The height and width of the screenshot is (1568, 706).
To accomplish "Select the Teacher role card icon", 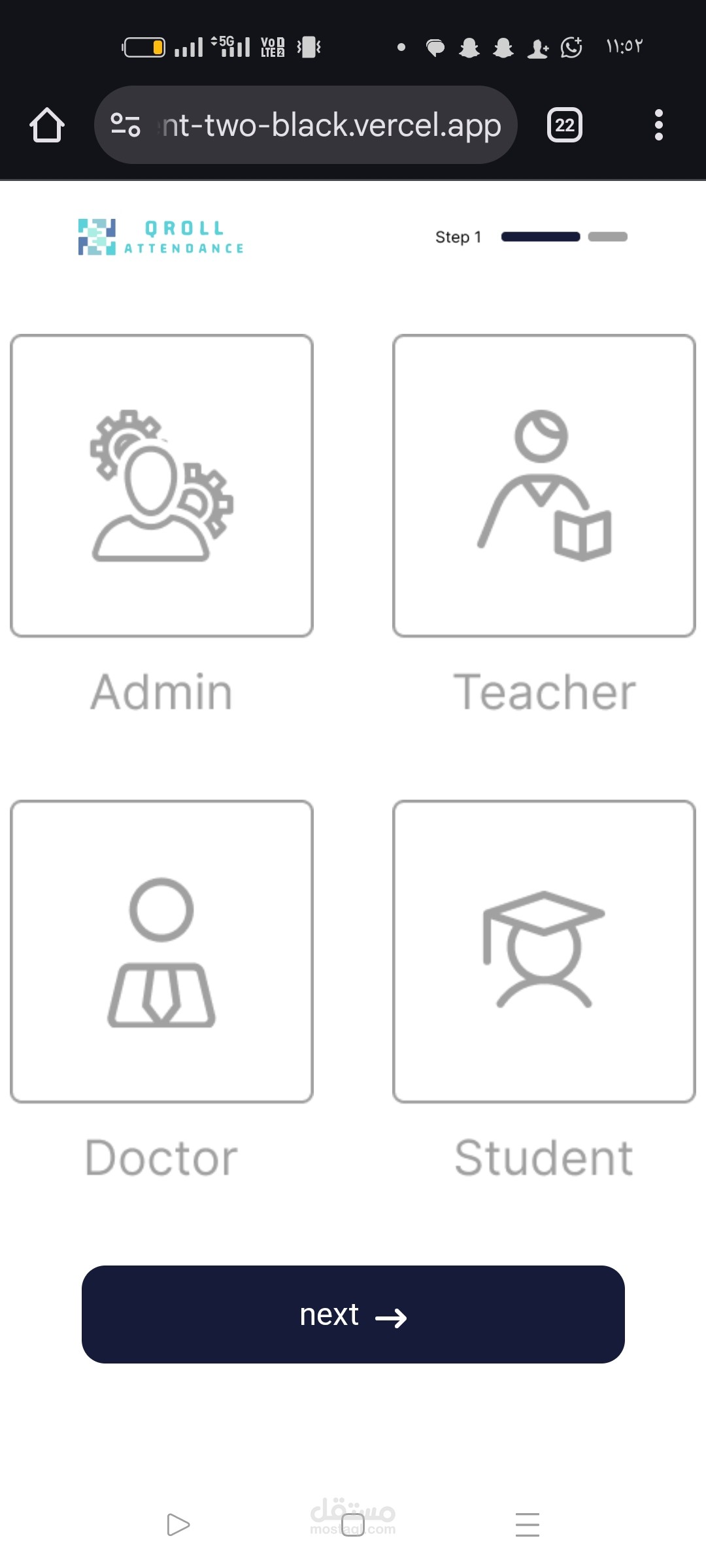I will click(545, 485).
